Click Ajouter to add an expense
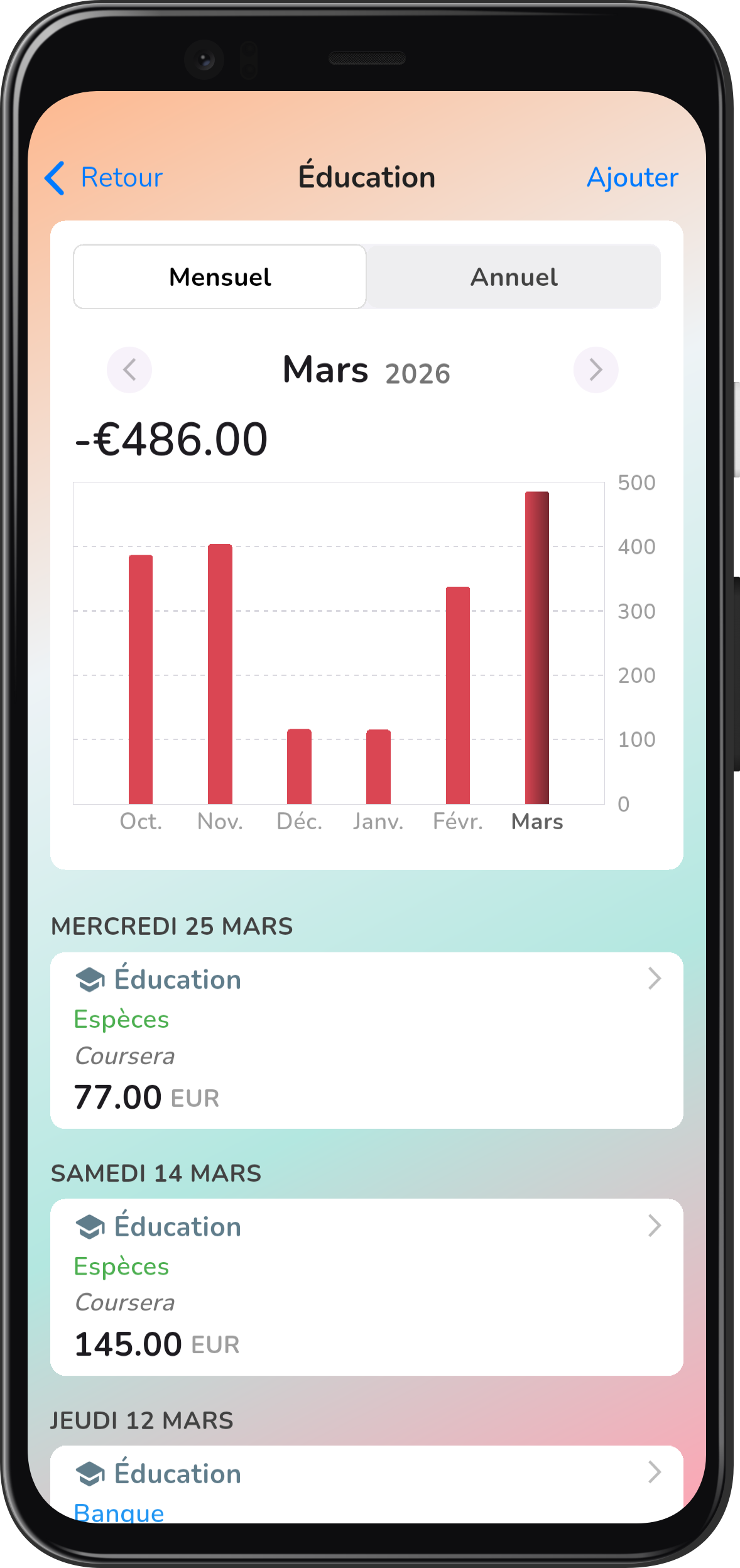This screenshot has height=1568, width=740. [x=632, y=178]
